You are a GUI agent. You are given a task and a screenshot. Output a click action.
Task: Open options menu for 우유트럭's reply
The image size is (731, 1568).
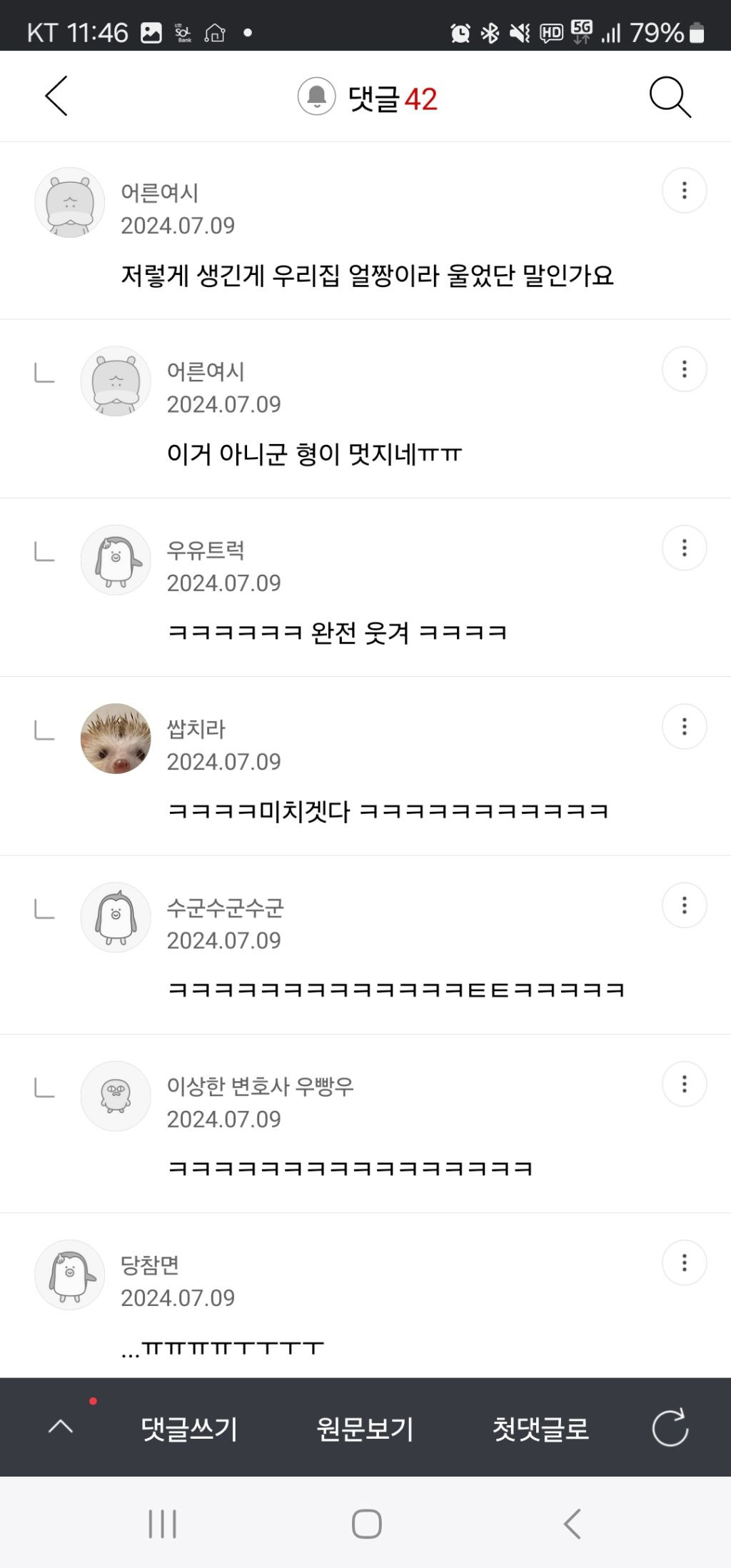coord(685,548)
